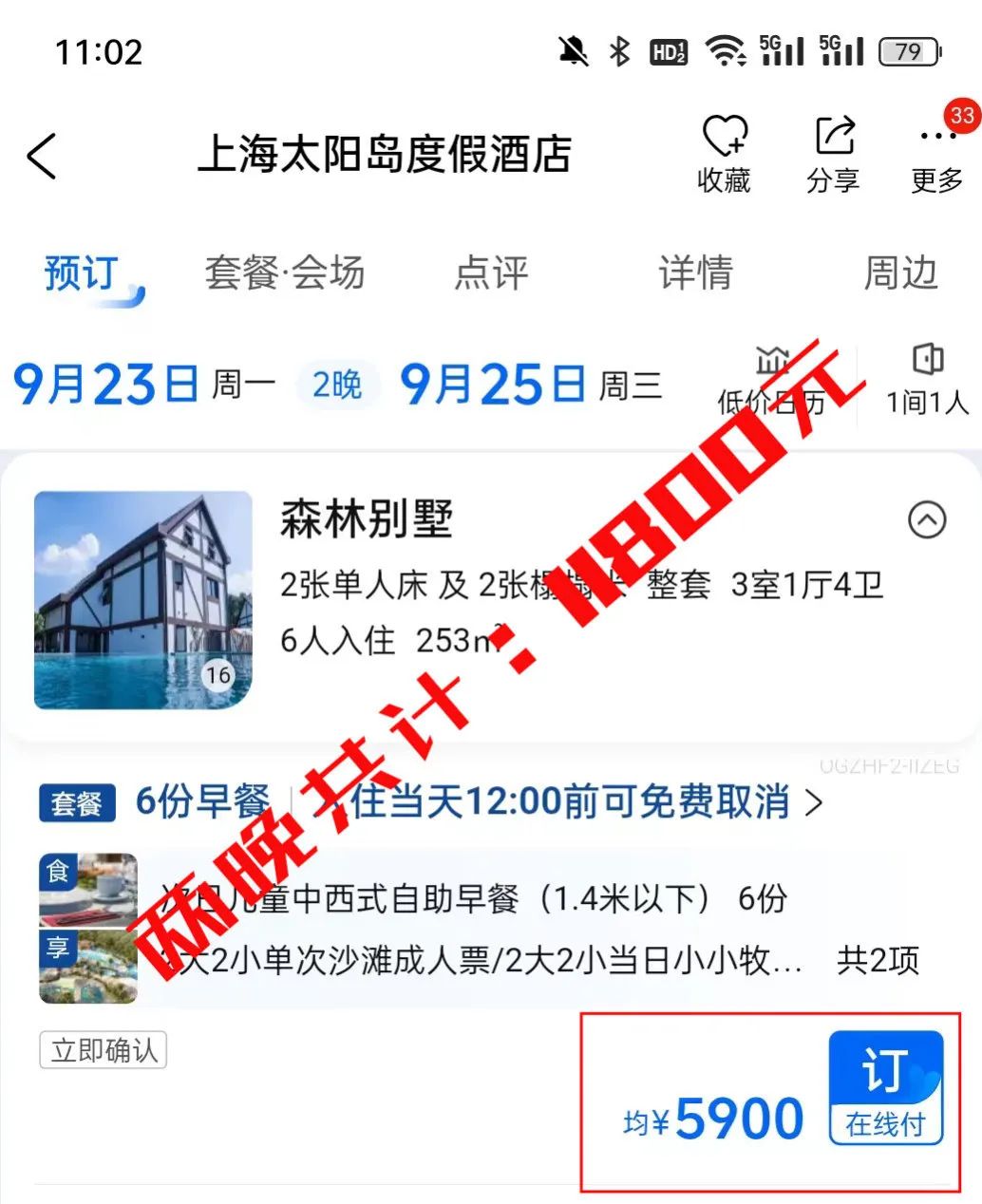
Task: Select the 预订 booking tab
Action: click(81, 273)
